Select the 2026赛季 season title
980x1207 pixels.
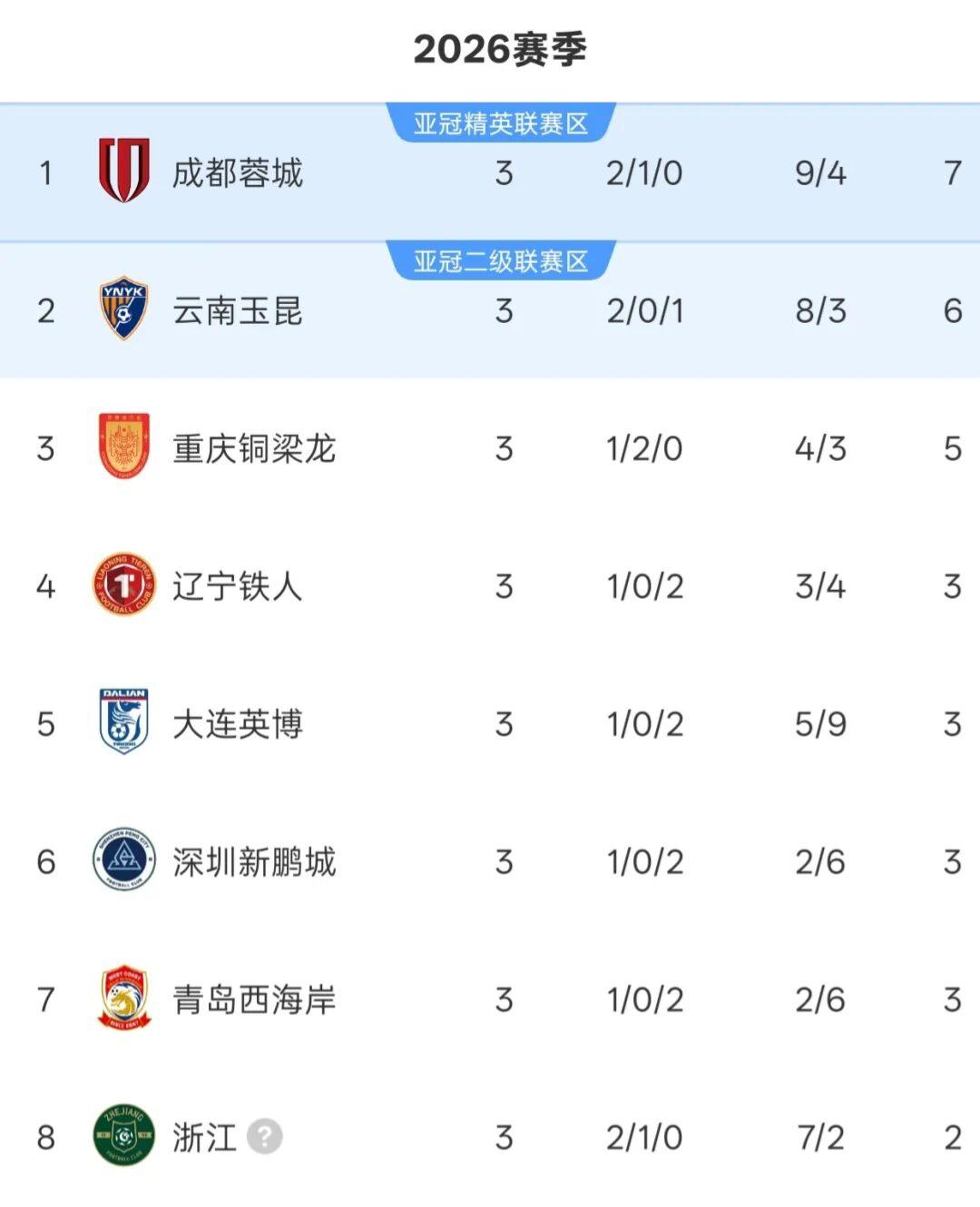[x=490, y=50]
